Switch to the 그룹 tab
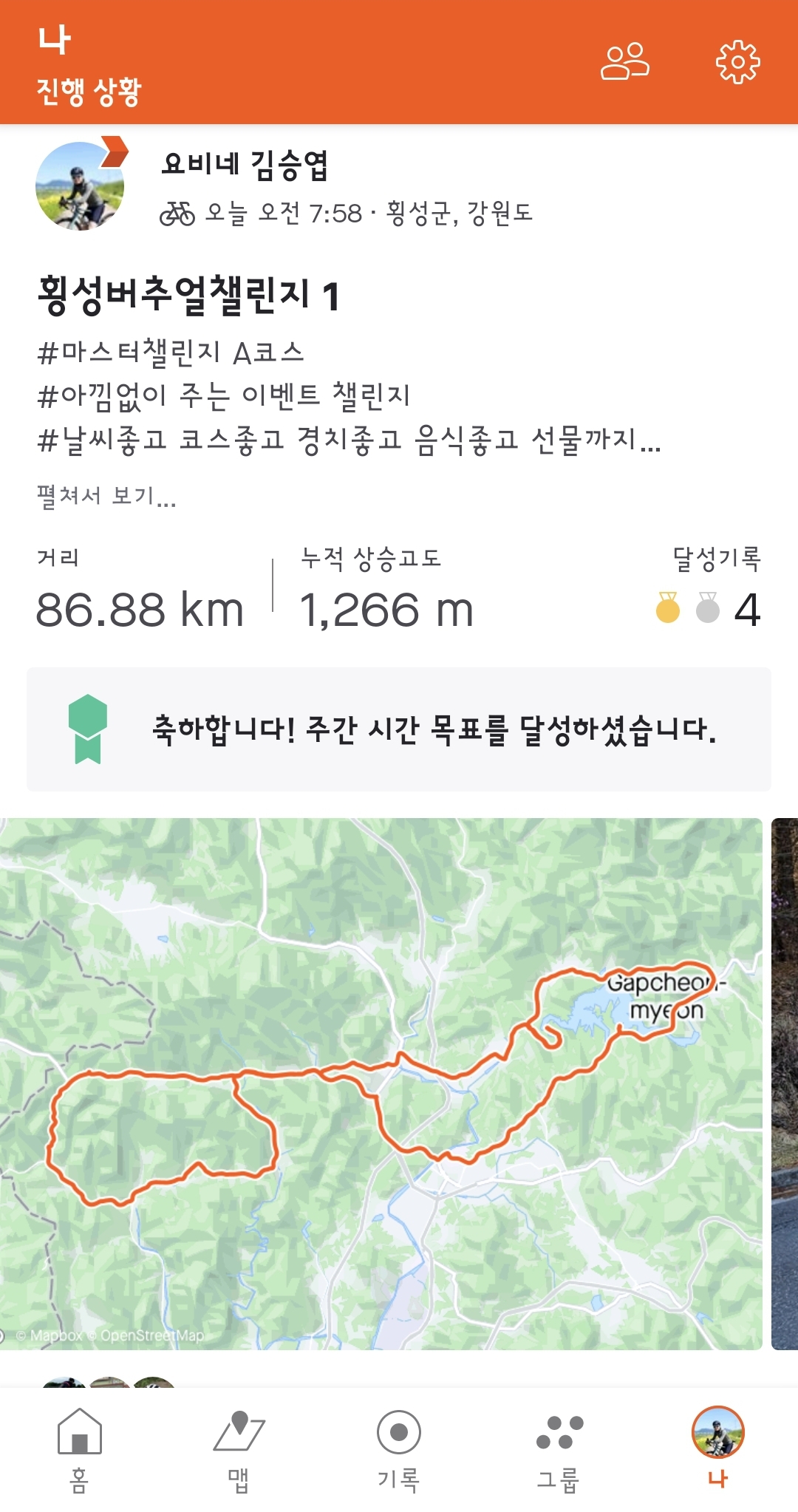This screenshot has height=1512, width=798. (559, 1450)
